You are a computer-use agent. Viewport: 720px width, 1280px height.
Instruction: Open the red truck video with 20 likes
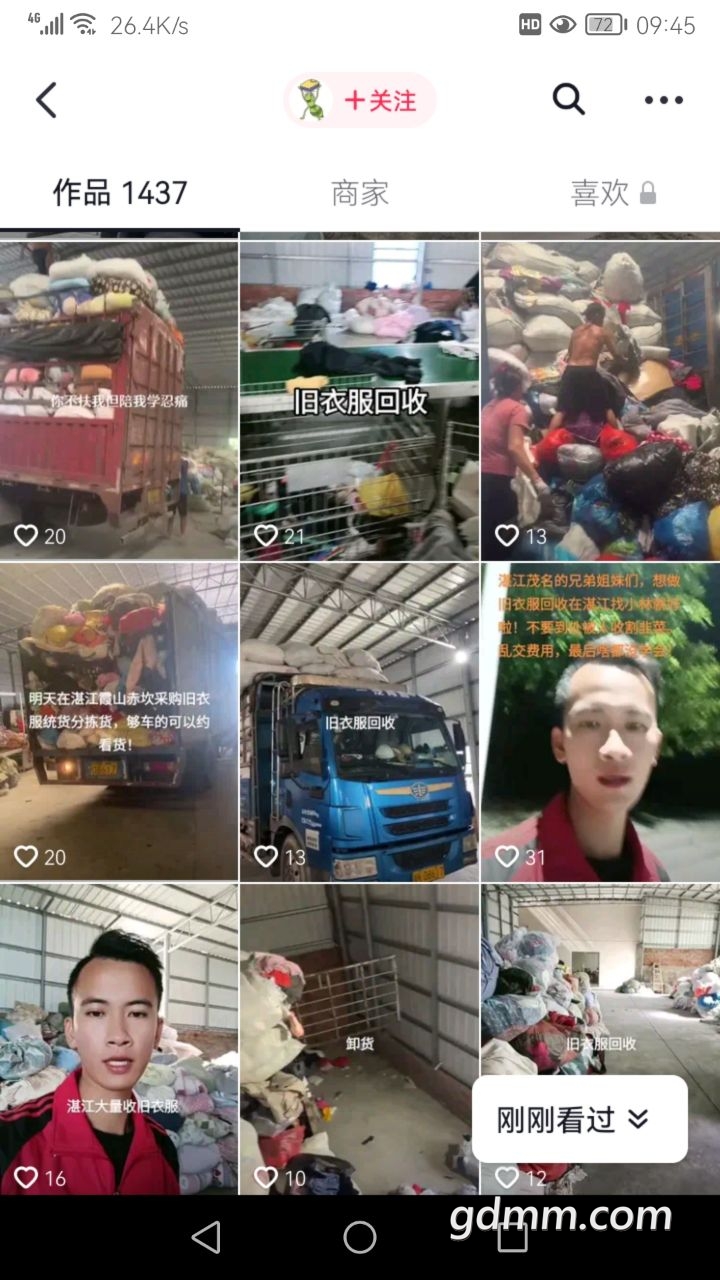coord(119,400)
